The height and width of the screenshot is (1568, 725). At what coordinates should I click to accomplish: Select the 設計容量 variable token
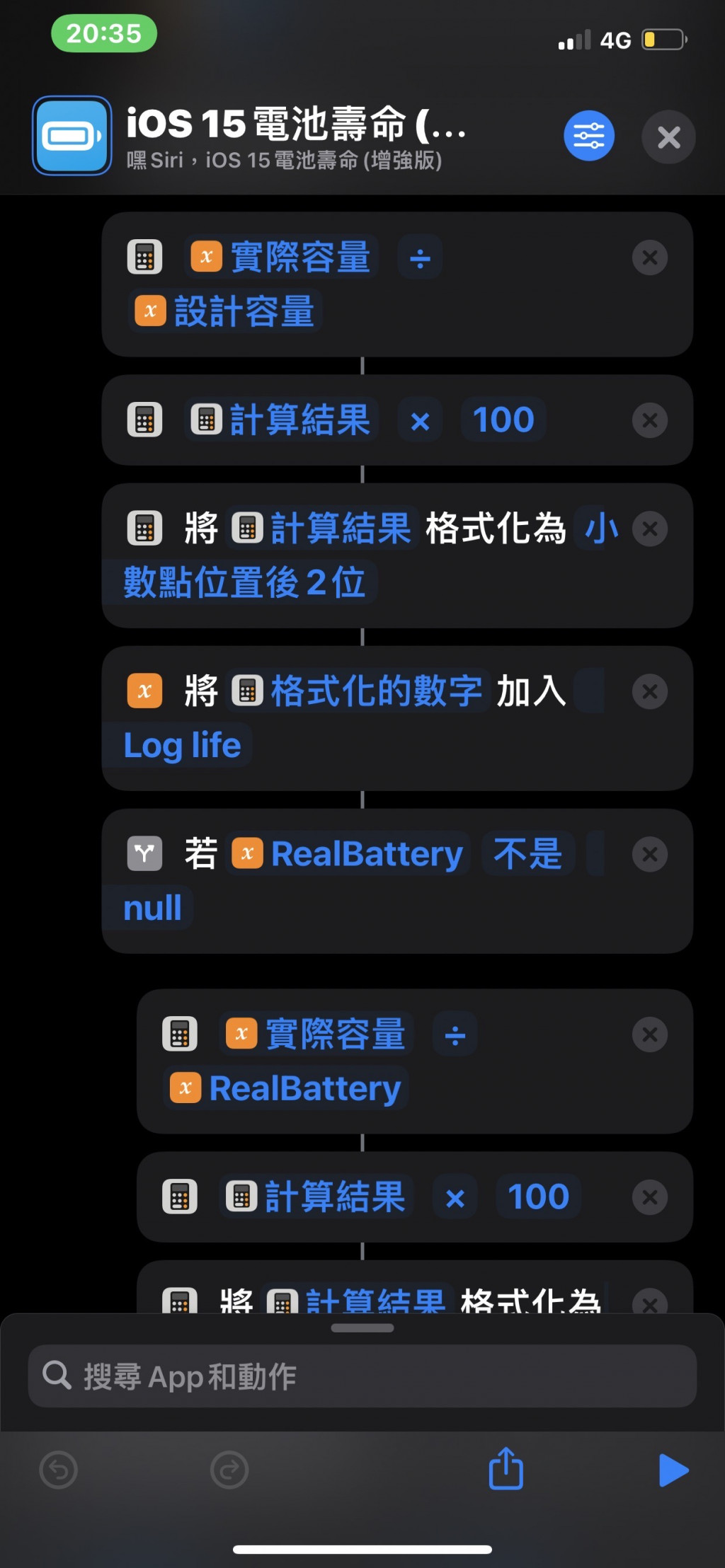point(227,311)
